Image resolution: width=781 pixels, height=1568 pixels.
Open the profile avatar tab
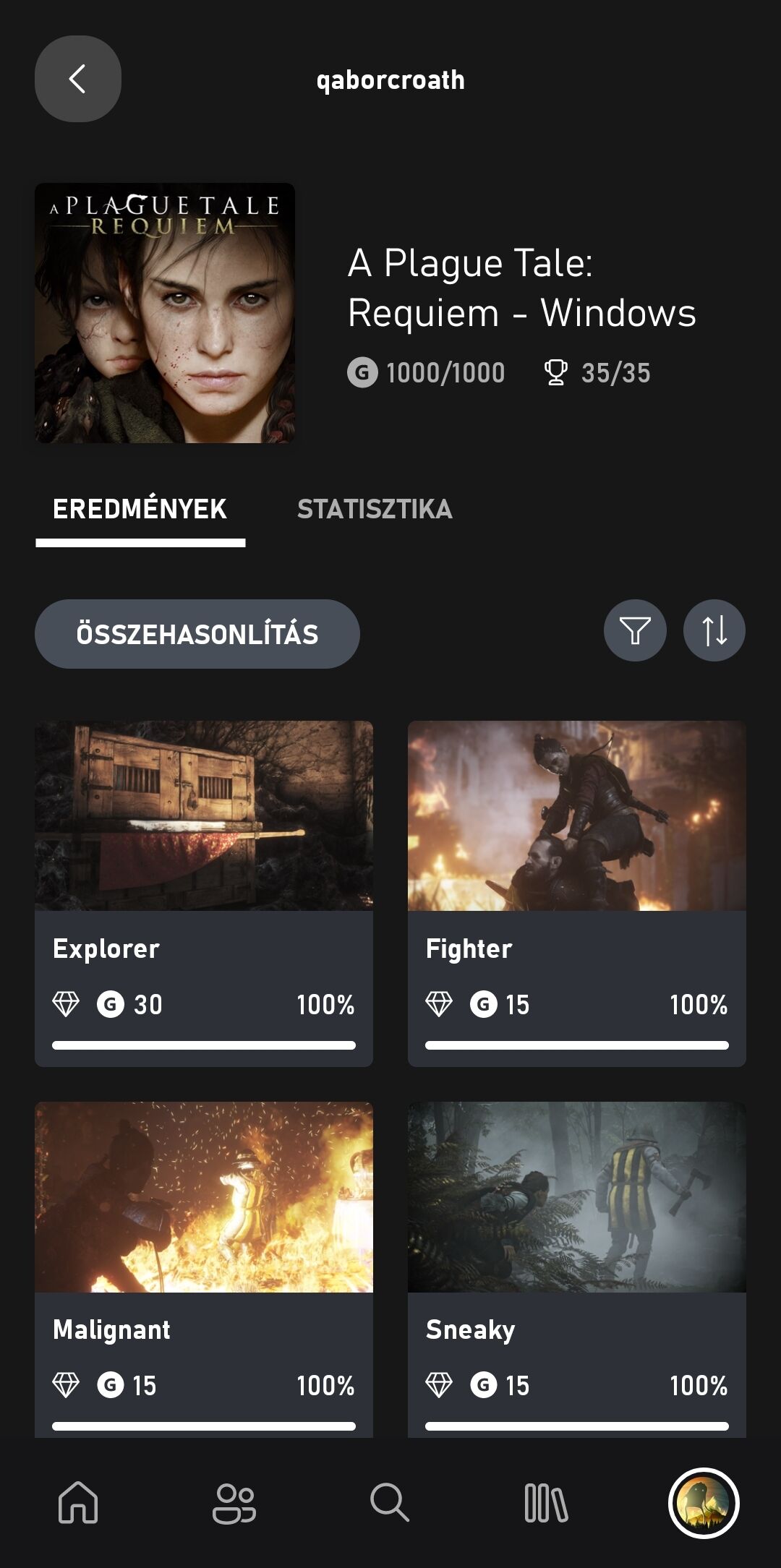click(x=703, y=1503)
